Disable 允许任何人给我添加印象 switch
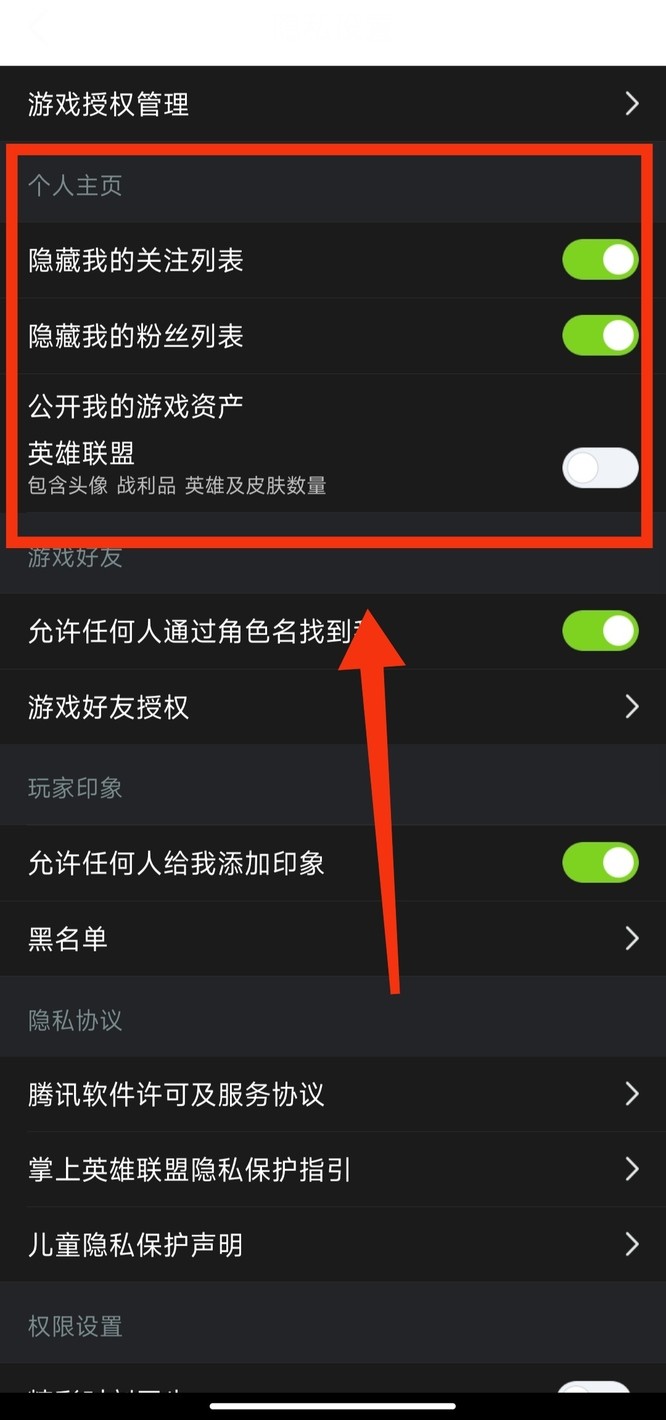666x1420 pixels. click(x=599, y=863)
